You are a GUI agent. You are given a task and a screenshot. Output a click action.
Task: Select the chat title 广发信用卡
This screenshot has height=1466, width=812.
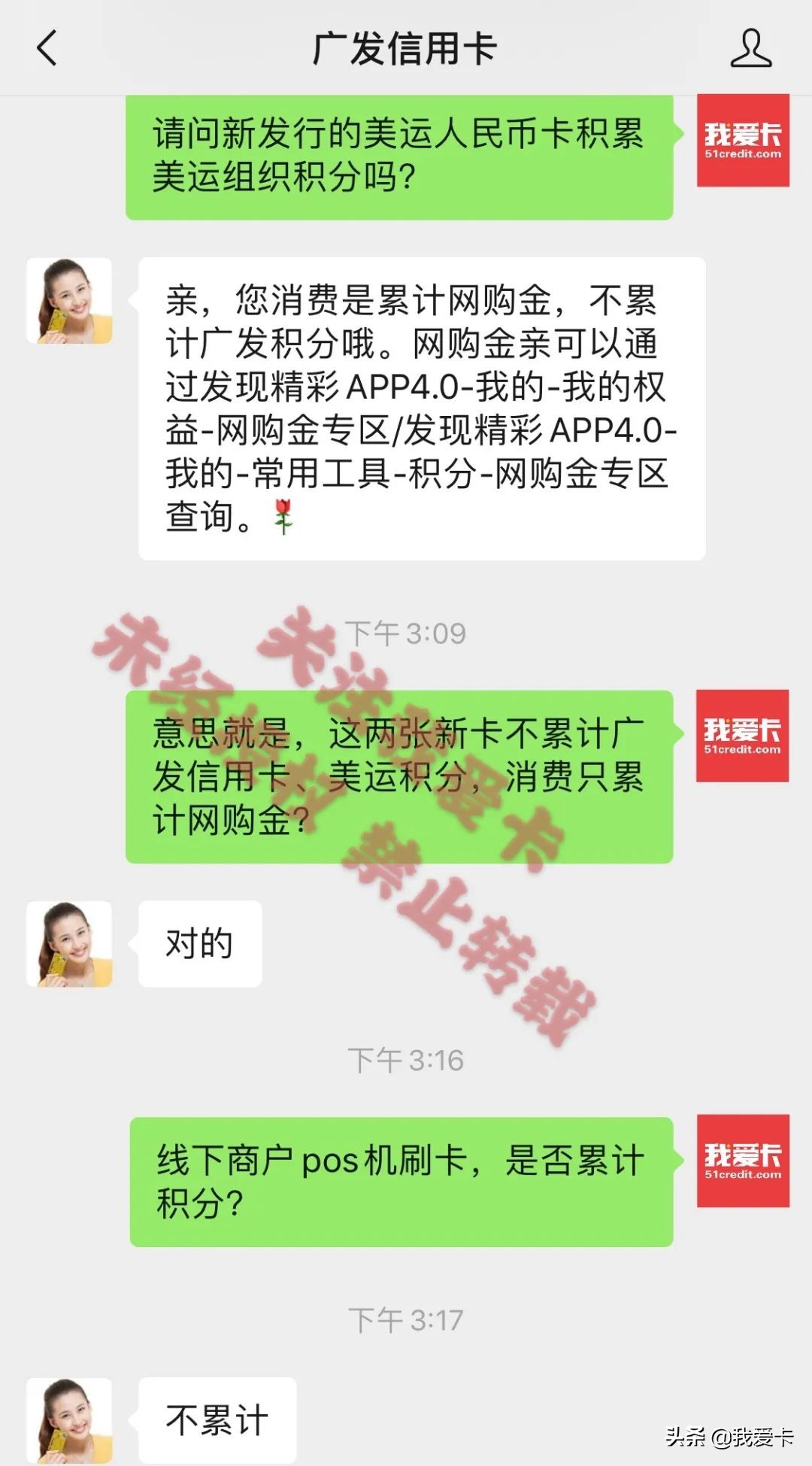tap(406, 45)
